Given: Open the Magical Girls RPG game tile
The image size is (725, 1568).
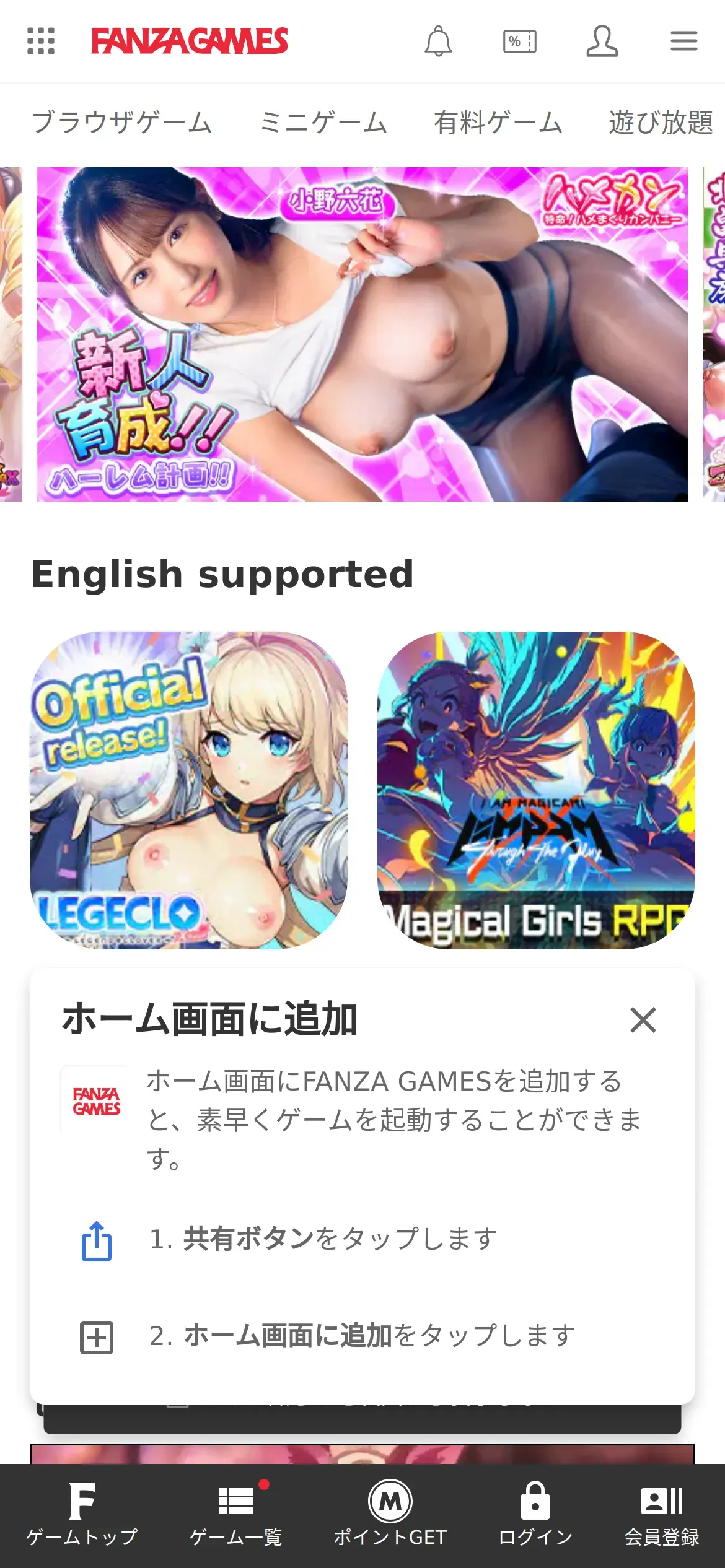Looking at the screenshot, I should [x=536, y=790].
